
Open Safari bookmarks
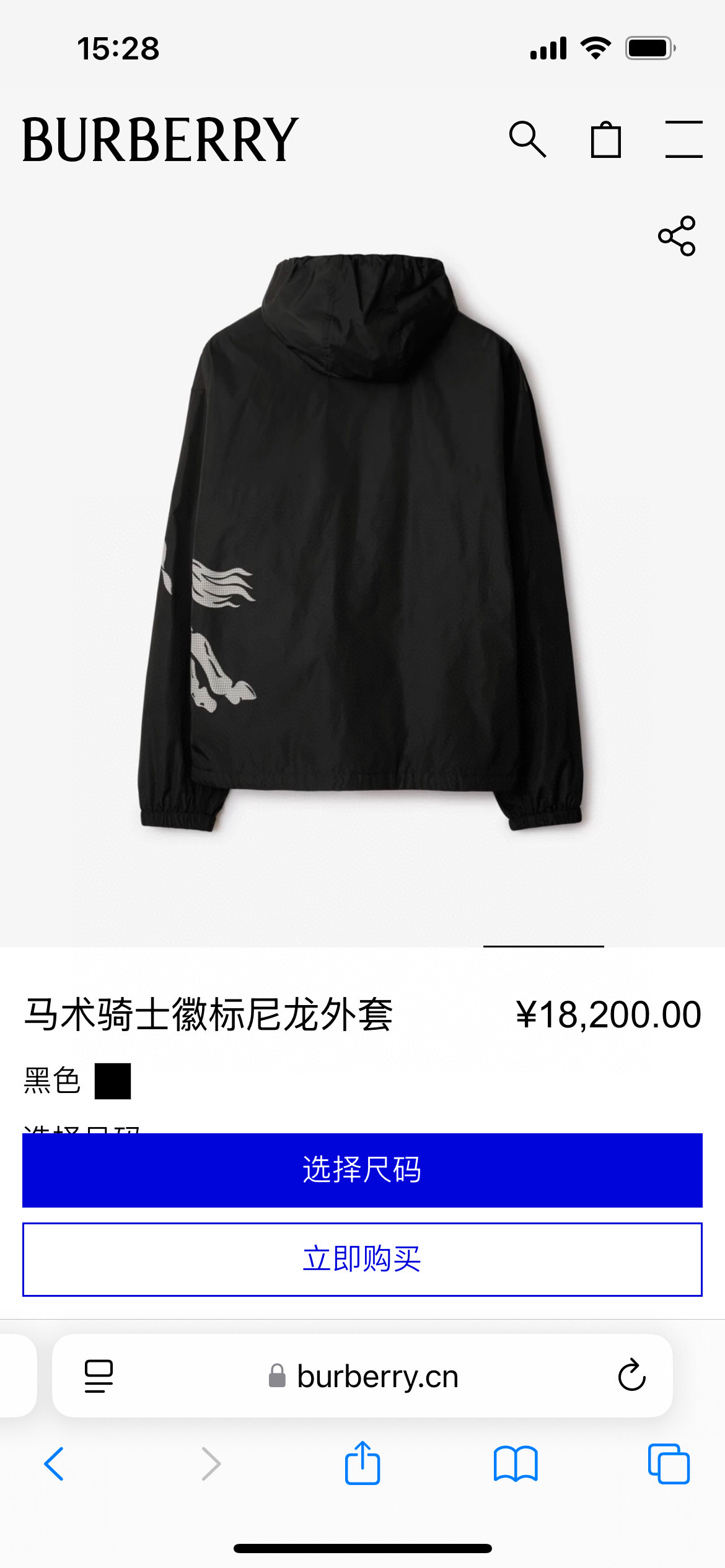(x=516, y=1465)
